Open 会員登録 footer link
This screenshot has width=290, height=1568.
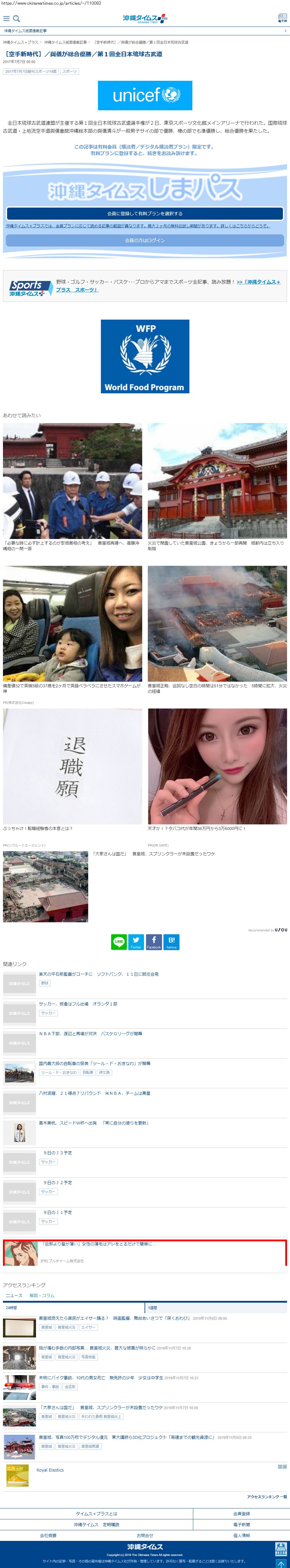pyautogui.click(x=241, y=1513)
